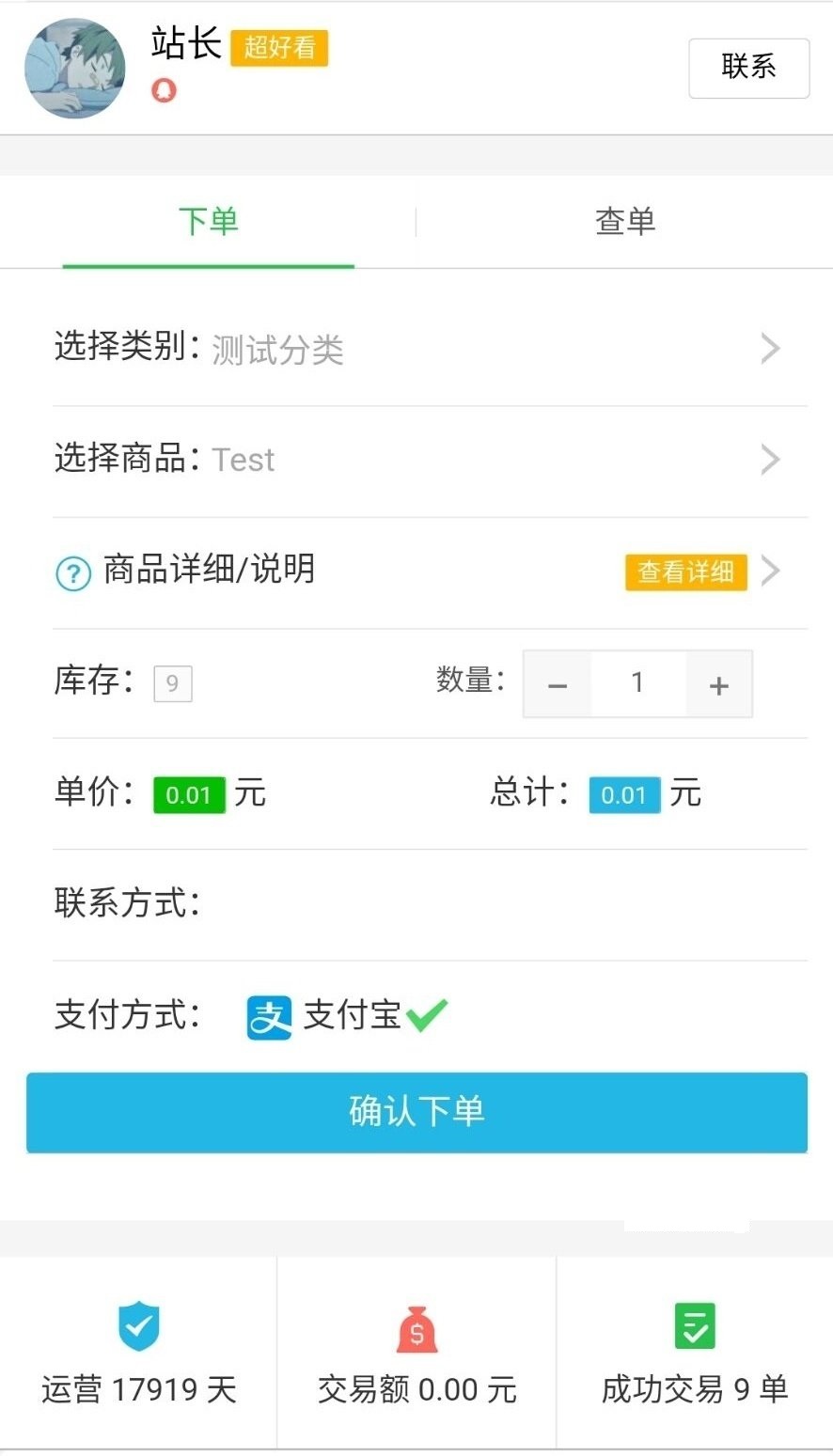
Task: Switch to the 查单 tab
Action: coord(624,222)
